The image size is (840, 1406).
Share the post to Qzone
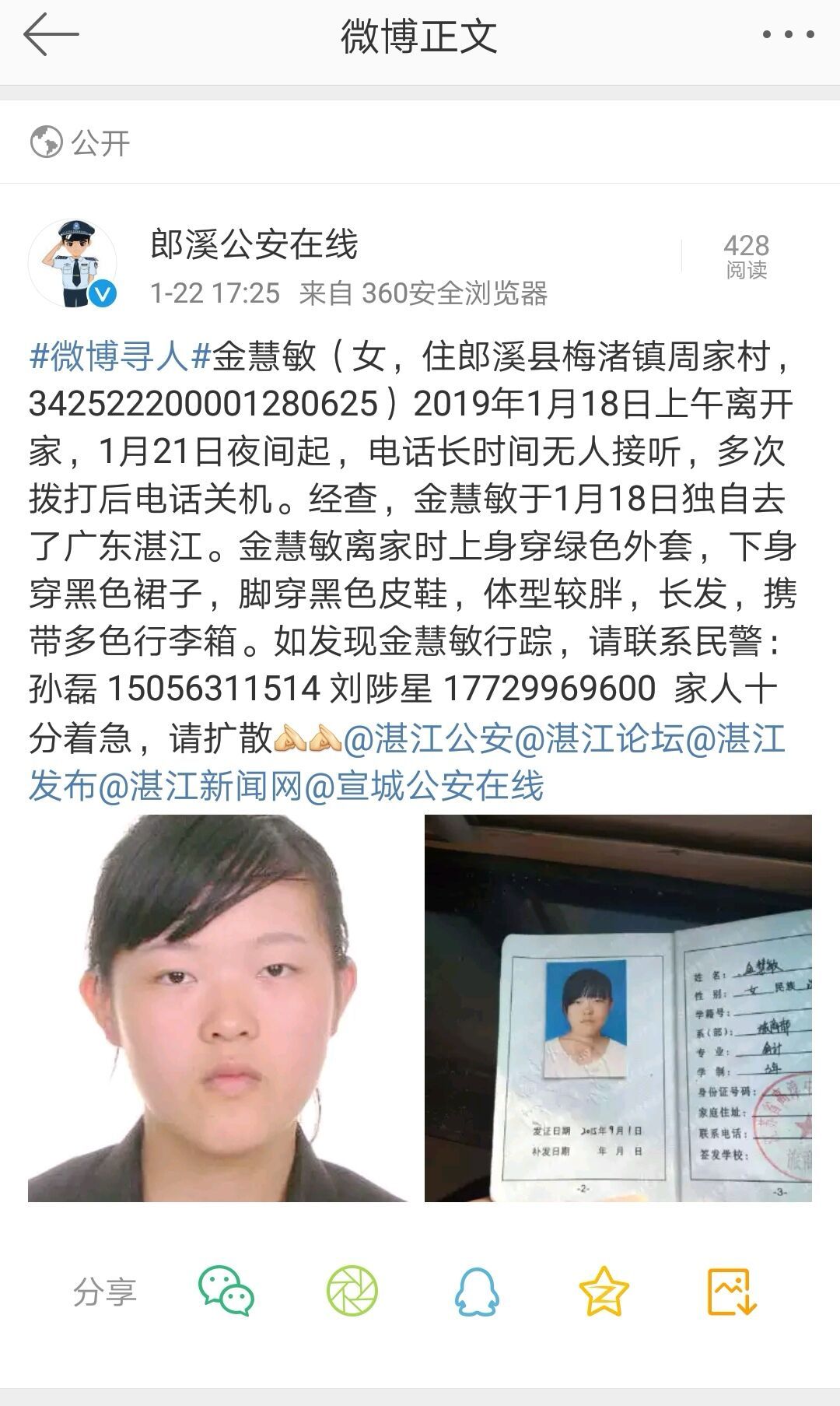coord(604,1292)
